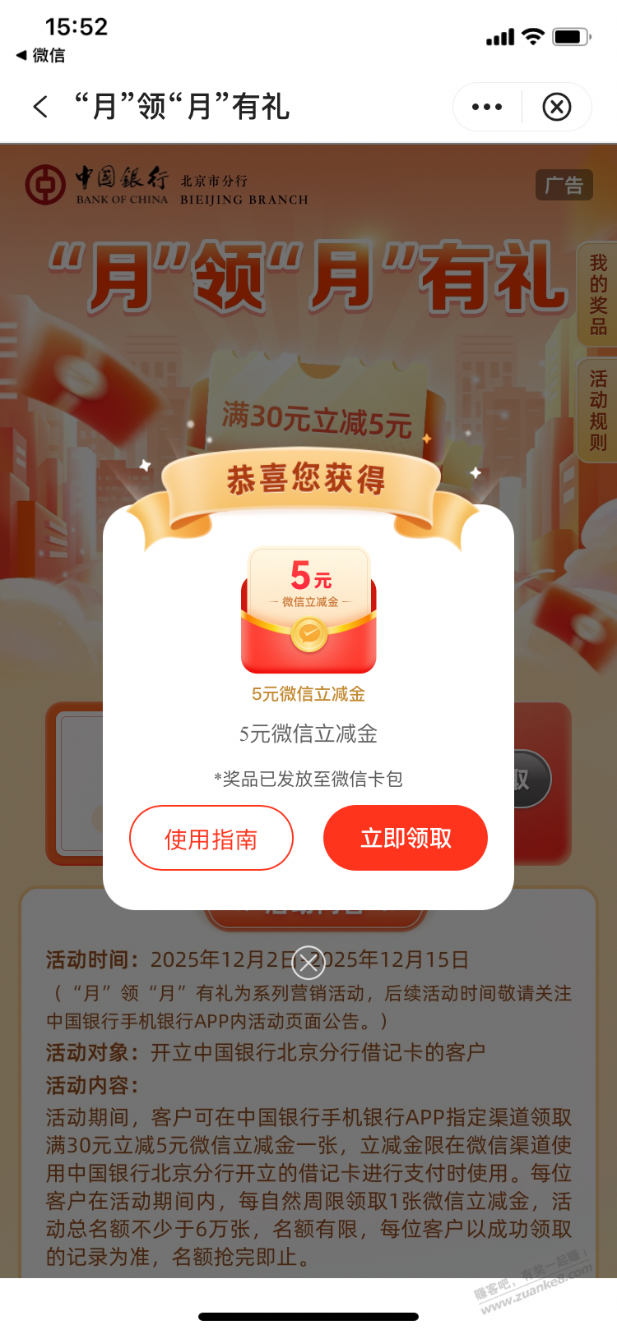Go back from the “月”领“月”有礼 page

pos(40,107)
